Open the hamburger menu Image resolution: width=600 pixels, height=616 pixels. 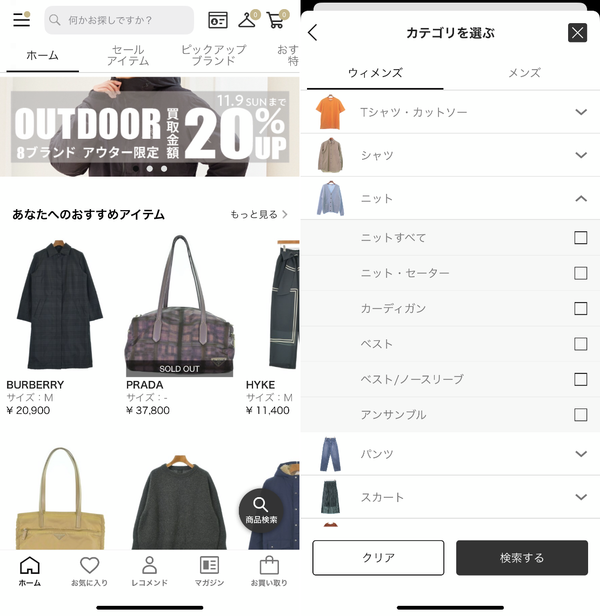(x=22, y=19)
